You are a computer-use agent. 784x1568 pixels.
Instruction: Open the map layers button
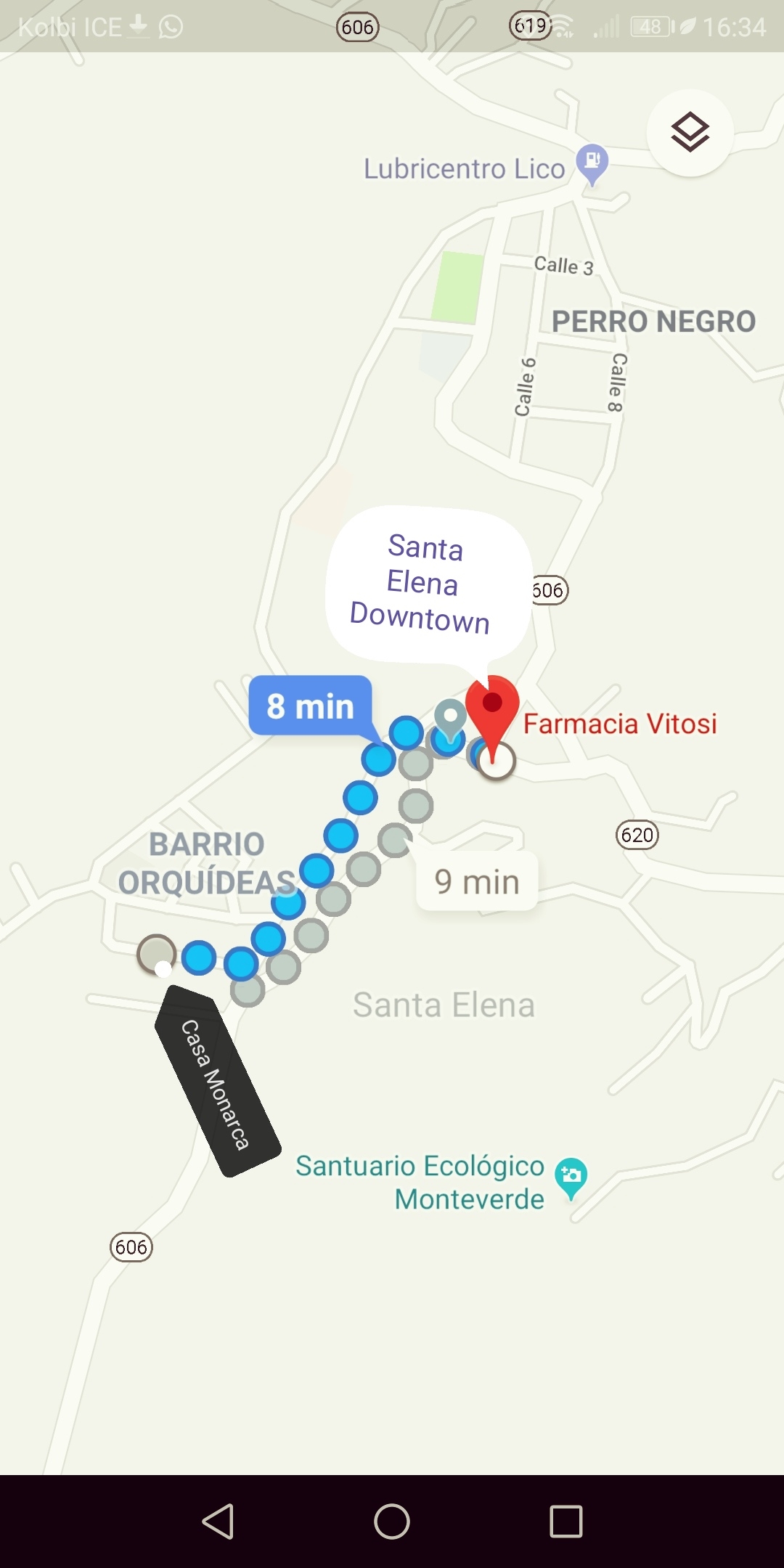(x=690, y=132)
